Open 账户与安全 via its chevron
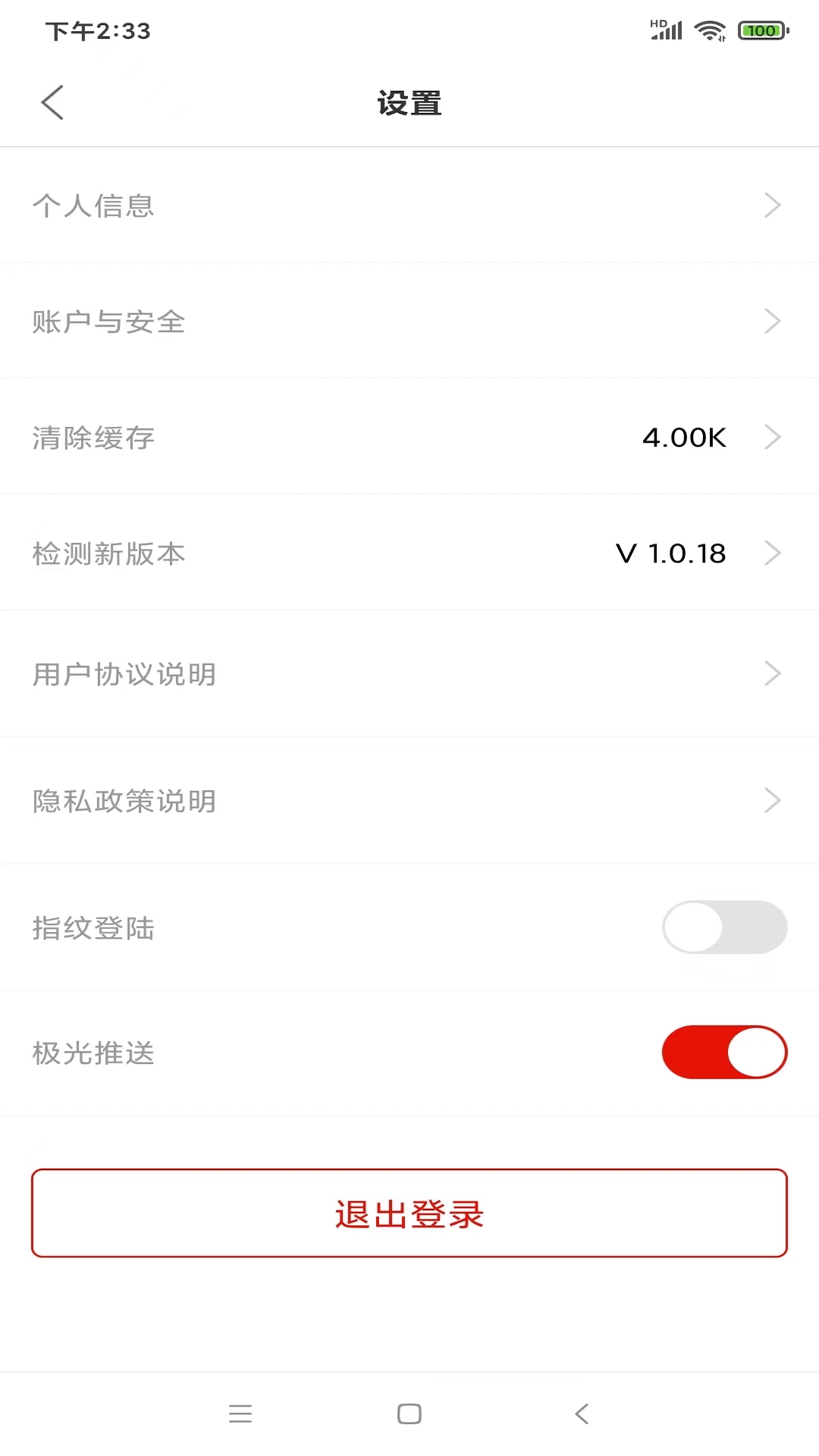 click(x=772, y=321)
